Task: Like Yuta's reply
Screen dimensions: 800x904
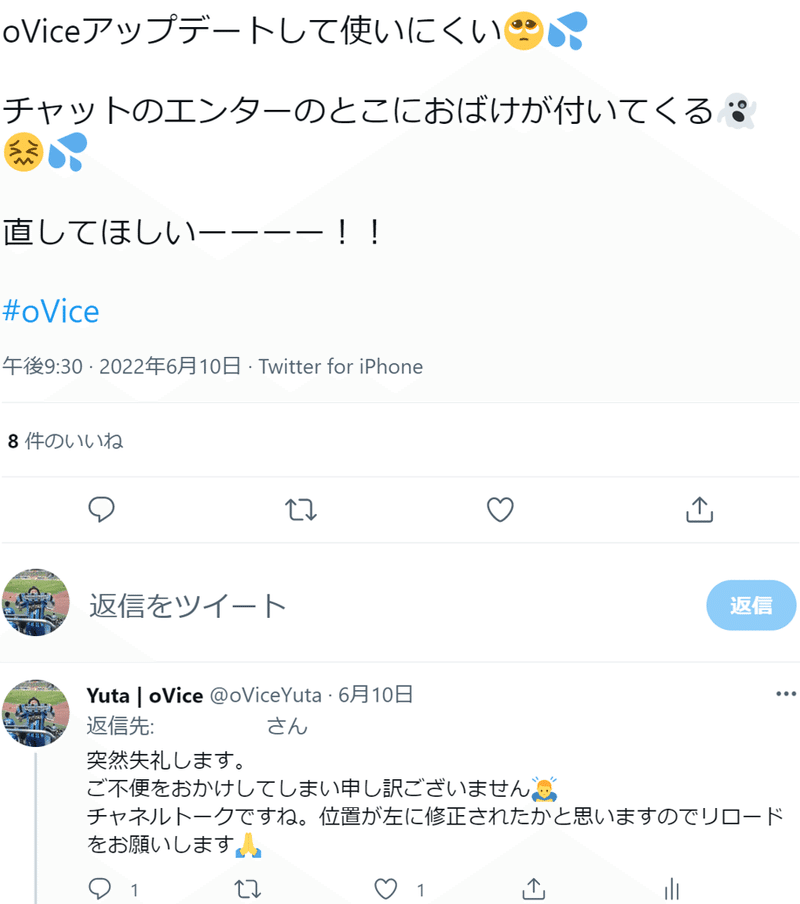Action: point(386,888)
